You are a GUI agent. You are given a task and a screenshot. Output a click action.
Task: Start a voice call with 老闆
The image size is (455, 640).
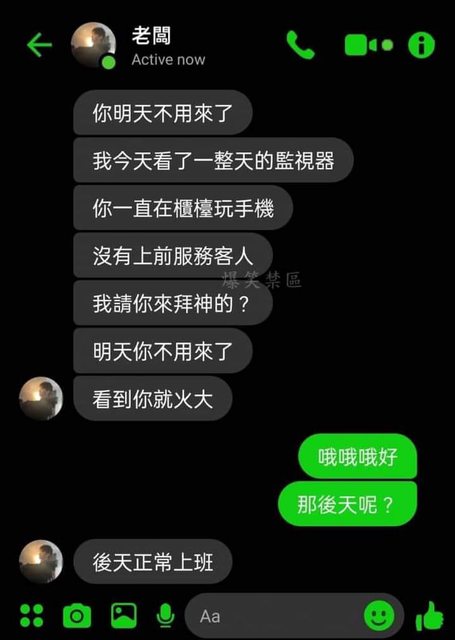[300, 45]
